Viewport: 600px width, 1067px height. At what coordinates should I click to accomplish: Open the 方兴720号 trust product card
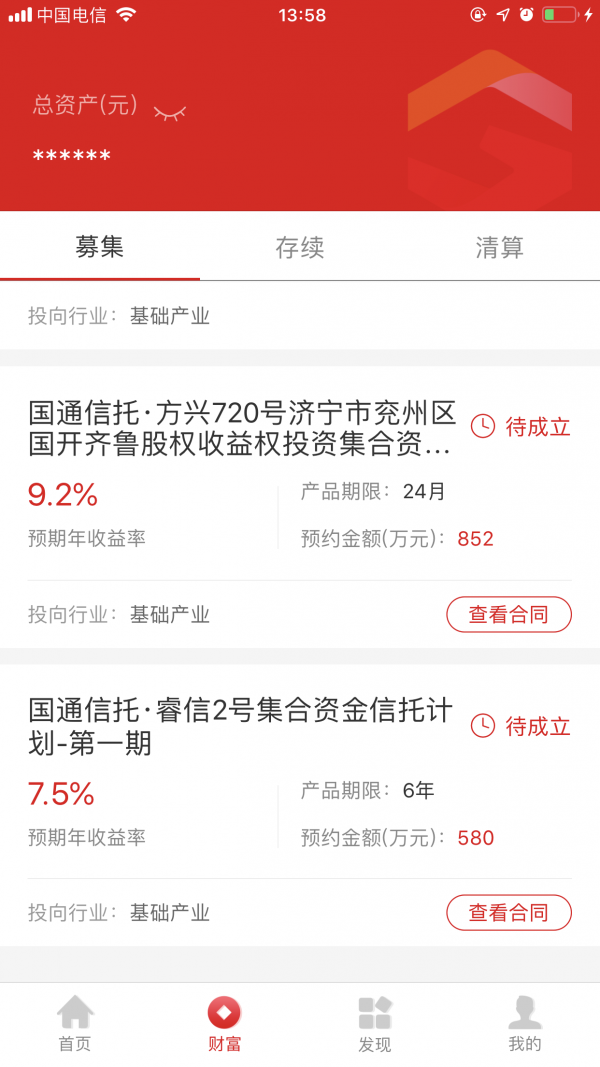click(242, 428)
